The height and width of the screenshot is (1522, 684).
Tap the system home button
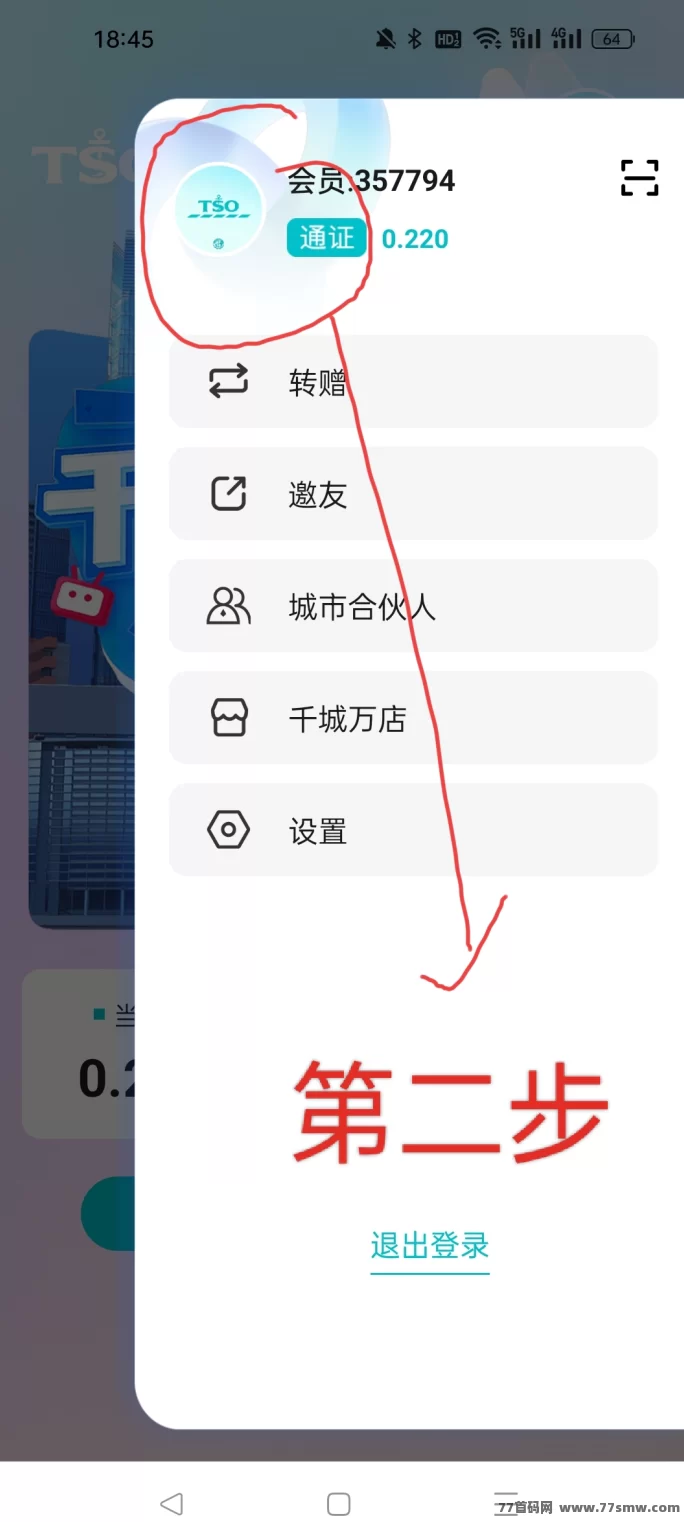339,1503
